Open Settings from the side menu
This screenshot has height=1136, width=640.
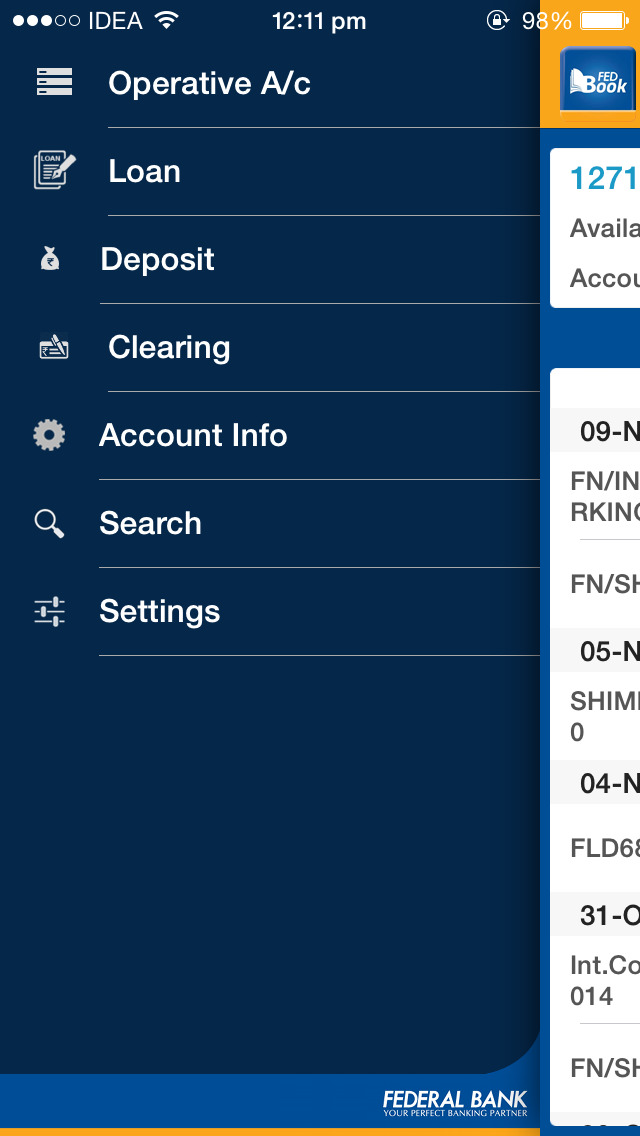[270, 611]
